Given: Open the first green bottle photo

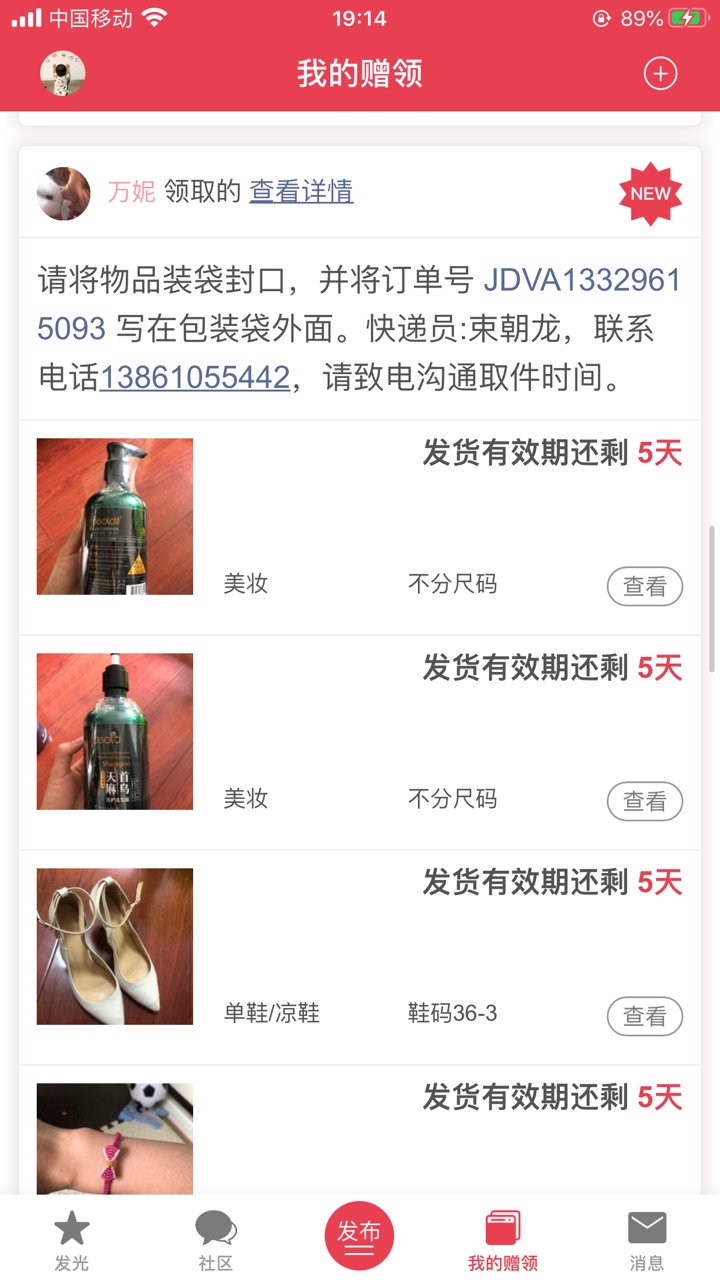Looking at the screenshot, I should pos(115,516).
